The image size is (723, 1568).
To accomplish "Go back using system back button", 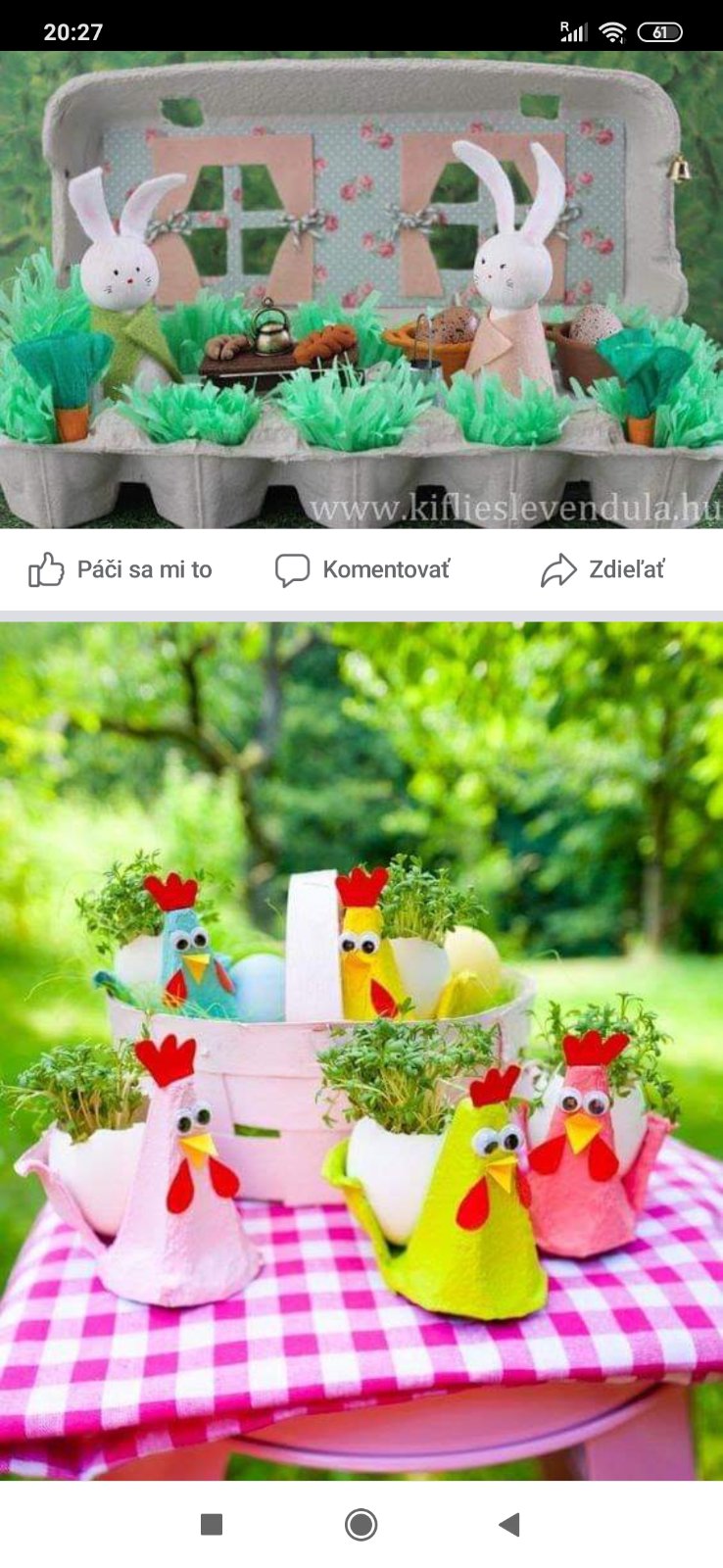I will [x=508, y=1524].
